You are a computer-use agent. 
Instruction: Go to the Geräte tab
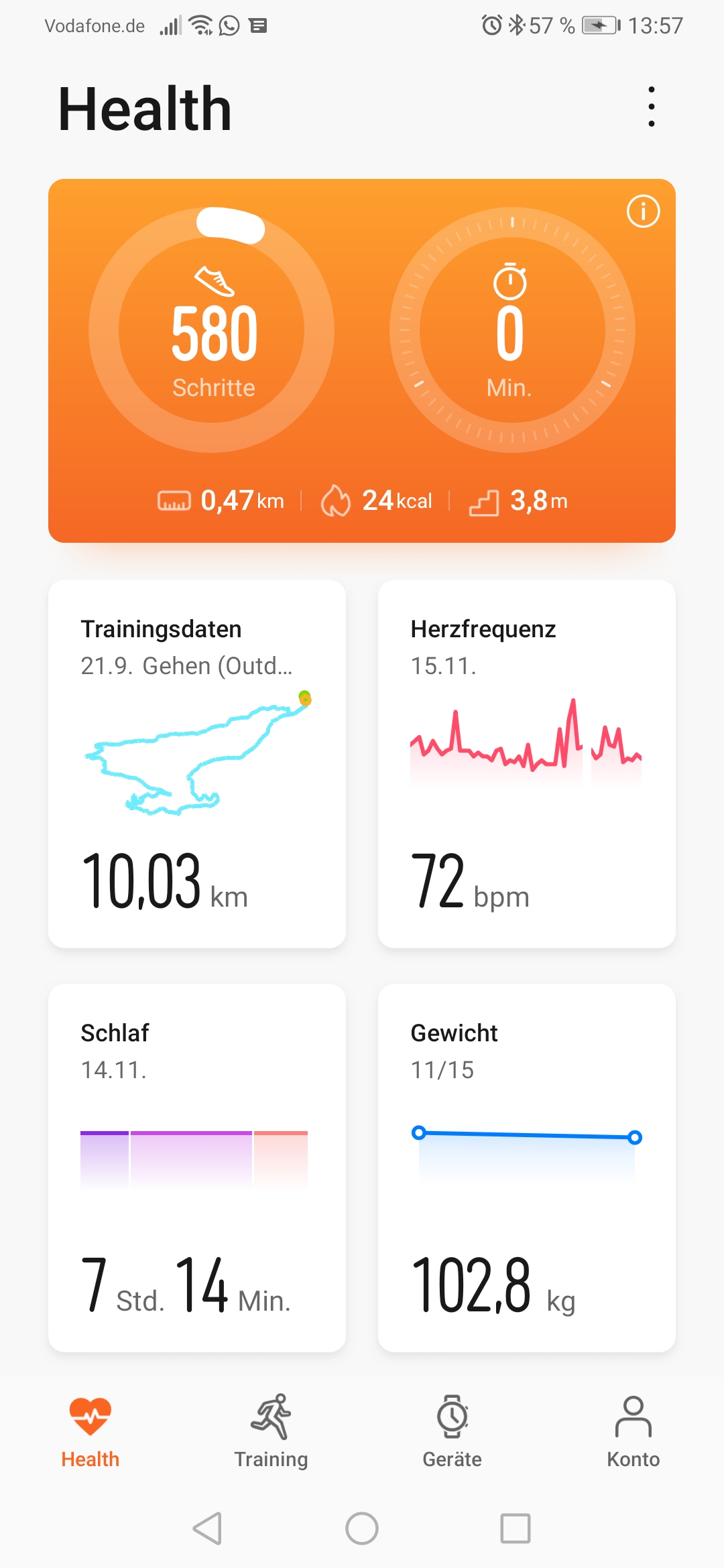point(452,1431)
